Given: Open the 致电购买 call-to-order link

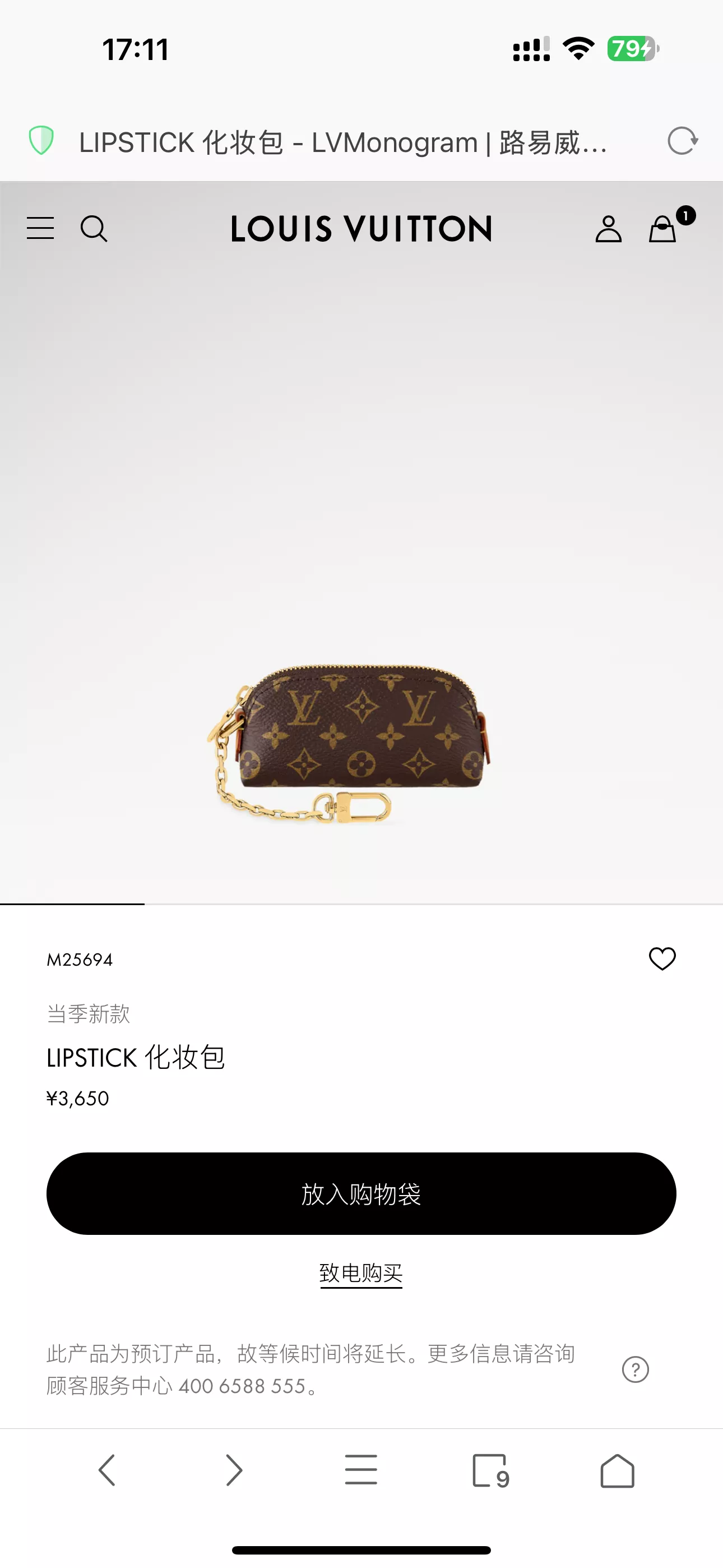Looking at the screenshot, I should pyautogui.click(x=361, y=1272).
